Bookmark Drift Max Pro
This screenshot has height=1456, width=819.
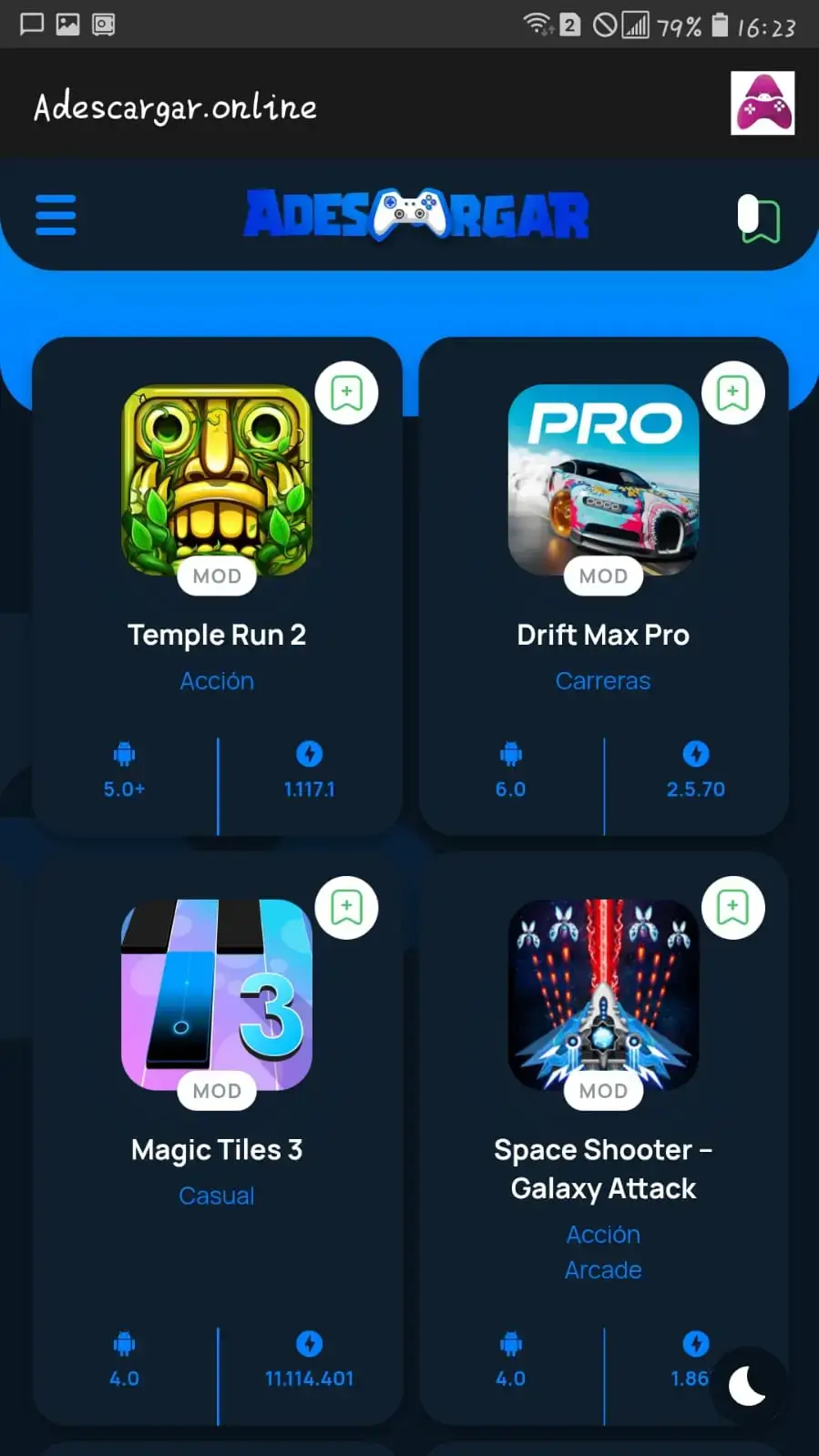click(x=733, y=393)
